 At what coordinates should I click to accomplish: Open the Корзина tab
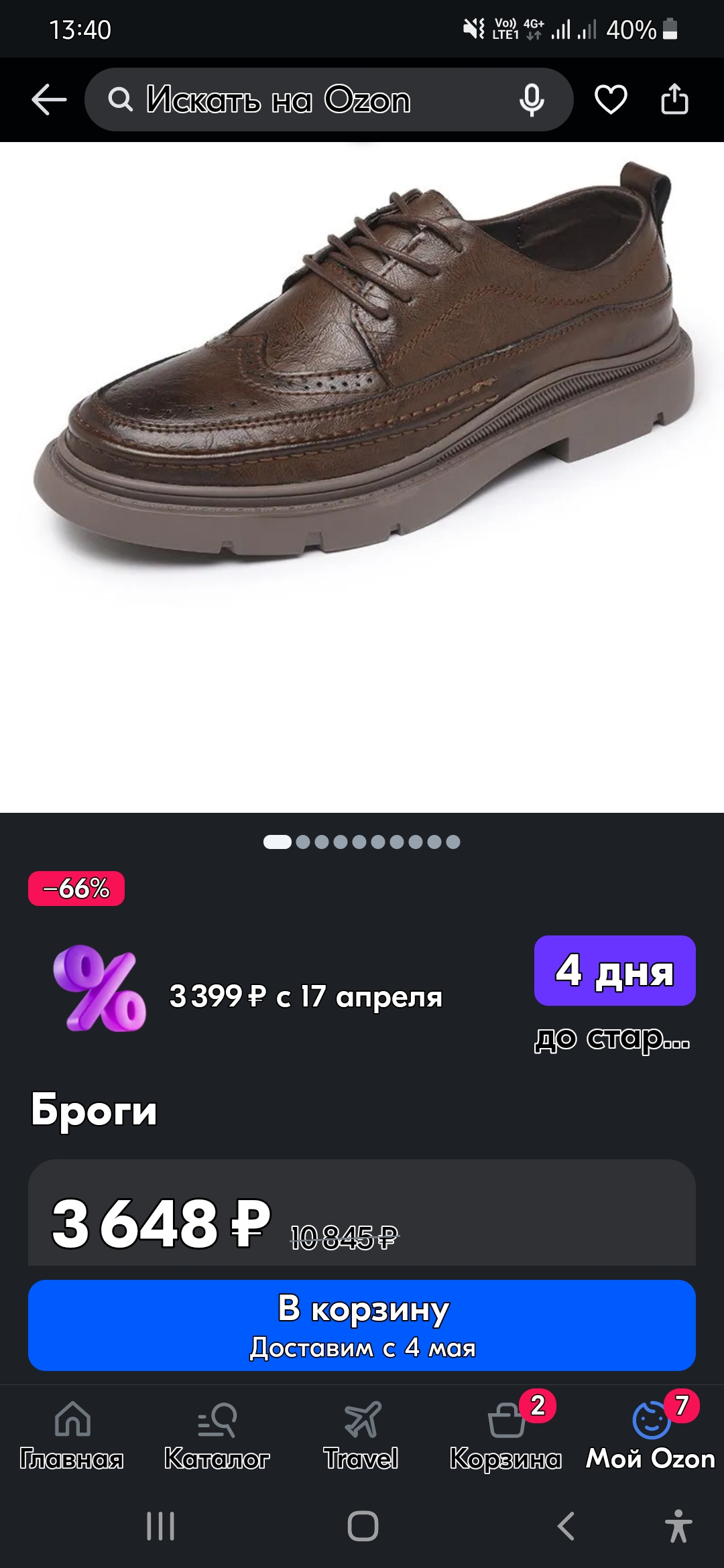coord(506,1435)
